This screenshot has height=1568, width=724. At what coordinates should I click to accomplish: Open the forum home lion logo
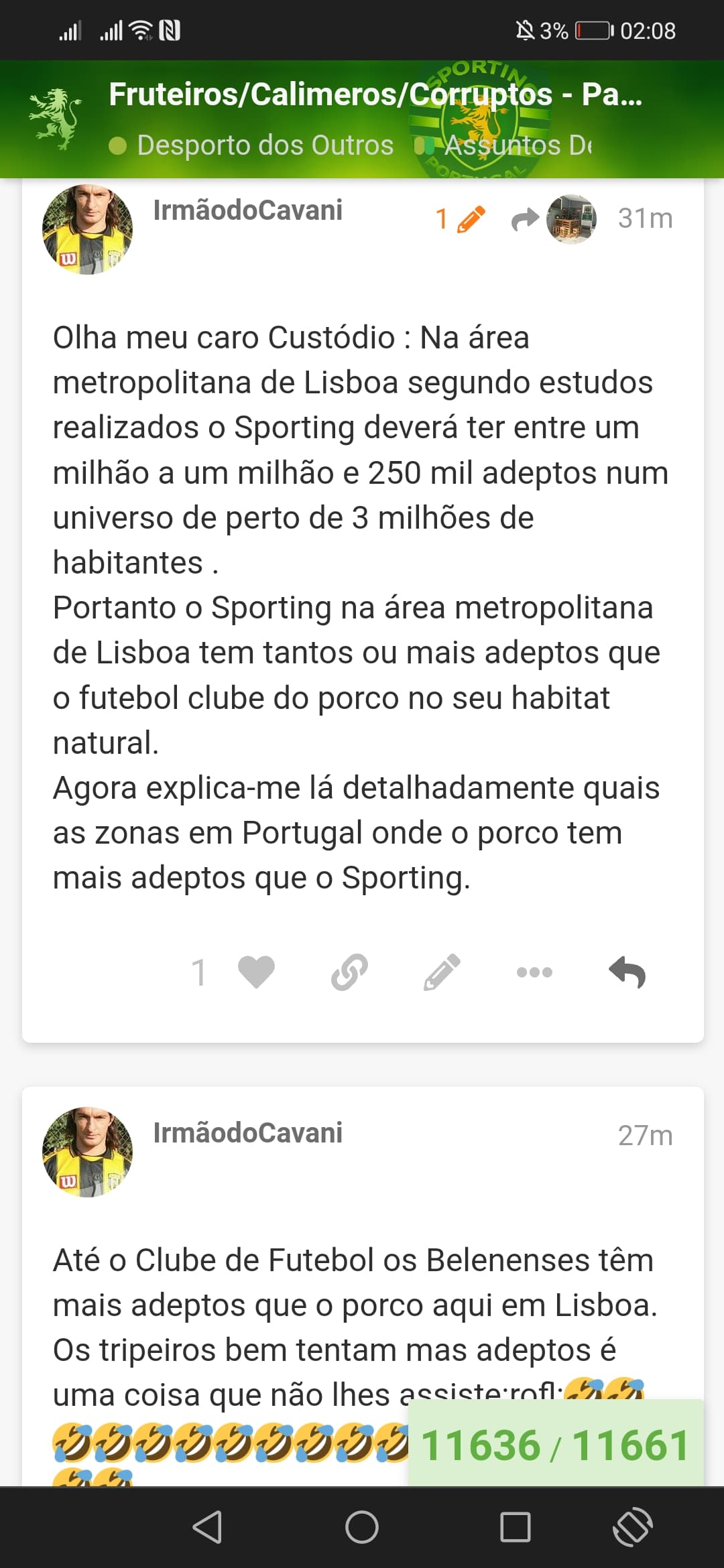(x=56, y=119)
